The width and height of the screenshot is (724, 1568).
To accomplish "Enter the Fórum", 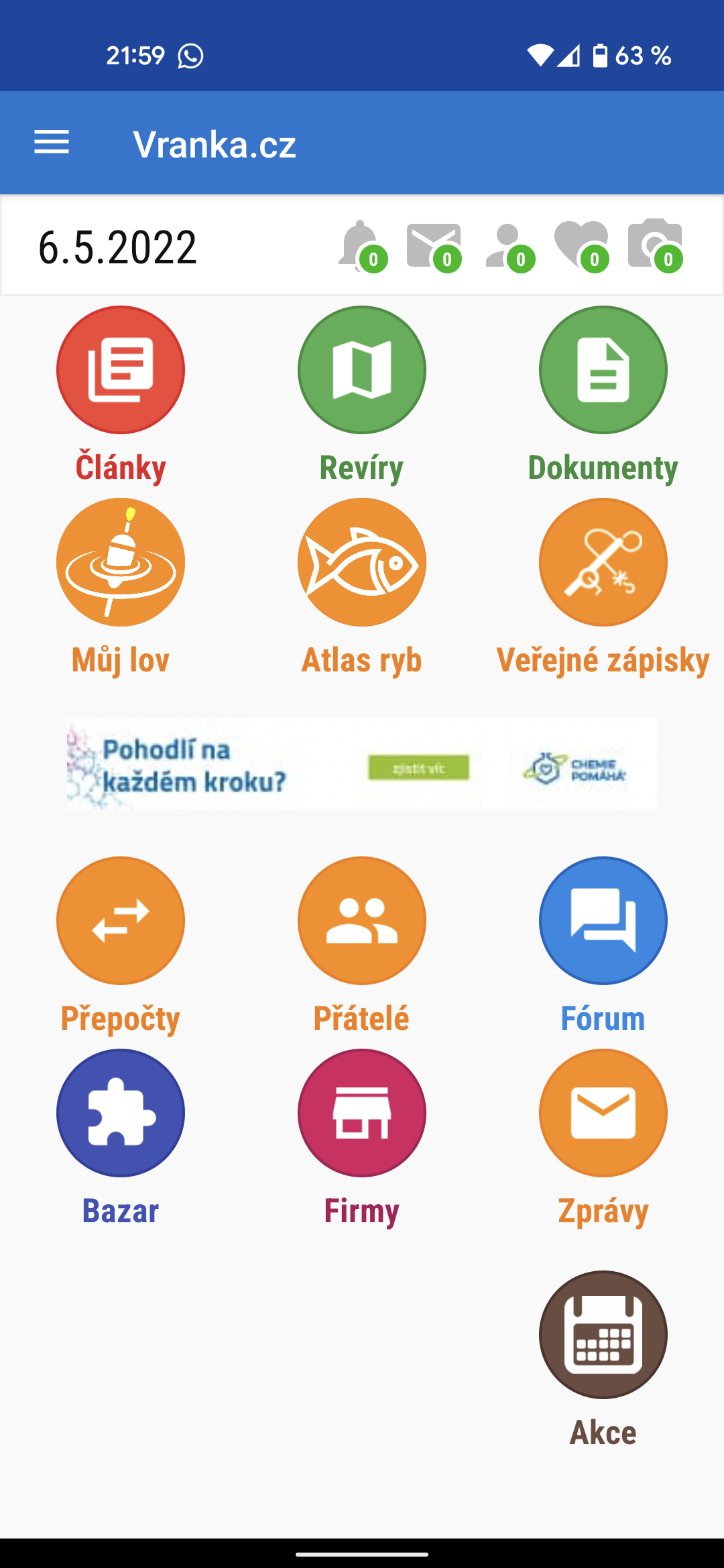I will [x=603, y=946].
